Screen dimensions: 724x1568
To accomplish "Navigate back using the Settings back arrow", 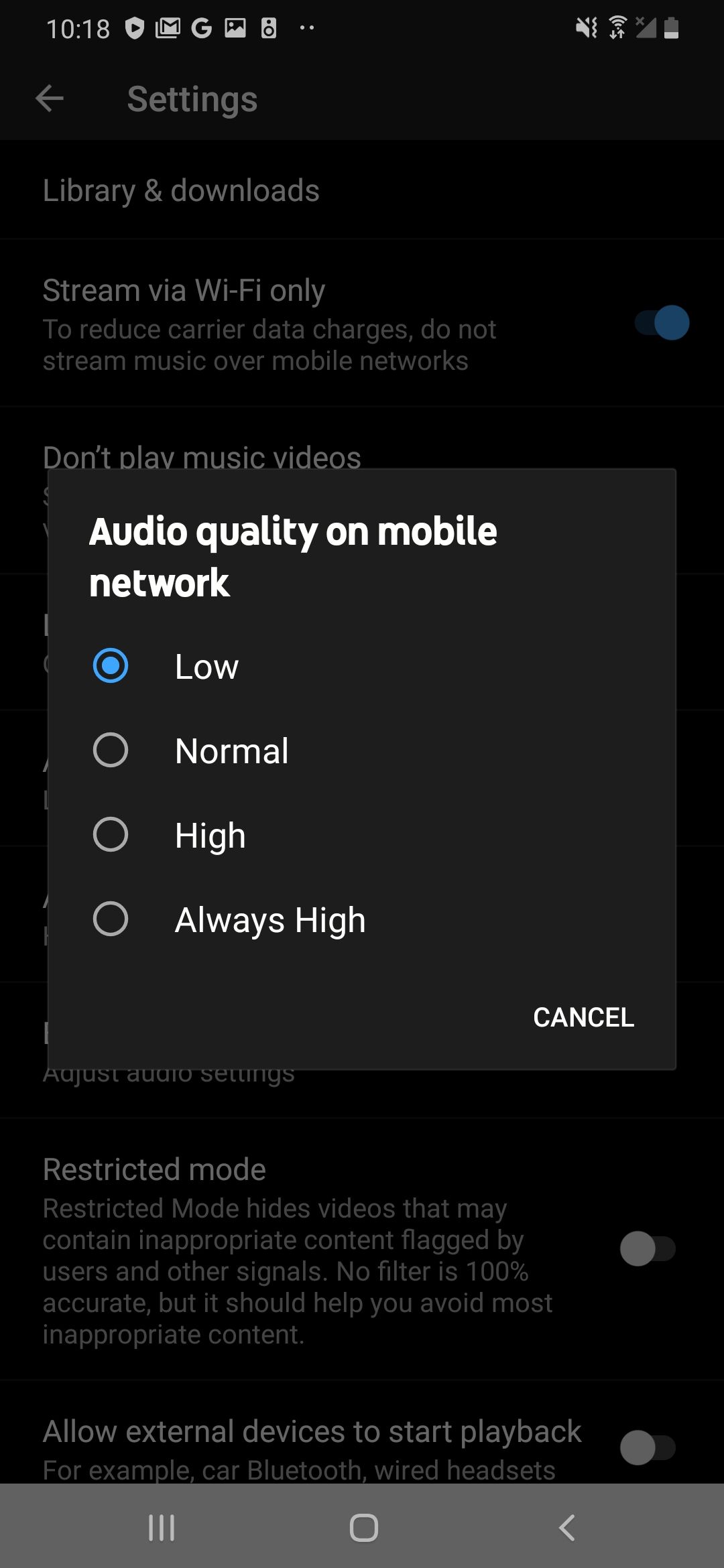I will pos(49,99).
